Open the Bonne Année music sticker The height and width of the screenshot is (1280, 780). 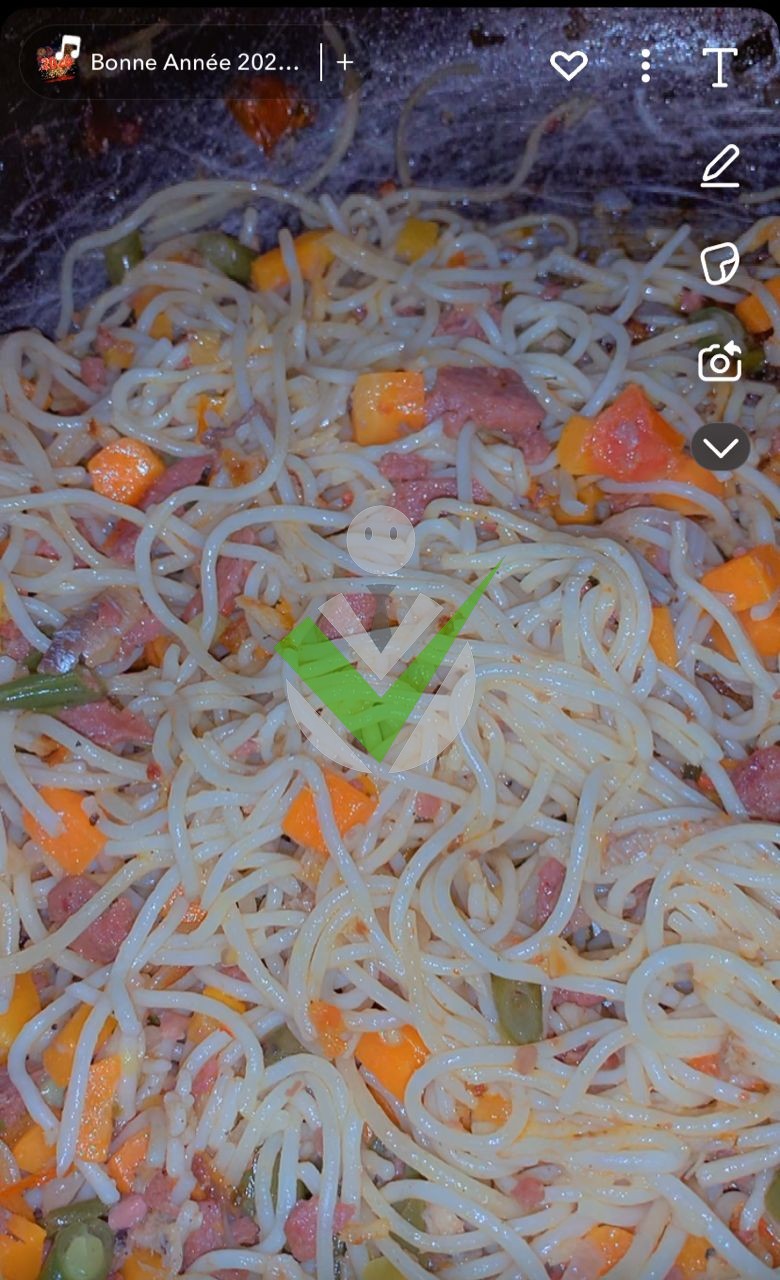tap(168, 62)
